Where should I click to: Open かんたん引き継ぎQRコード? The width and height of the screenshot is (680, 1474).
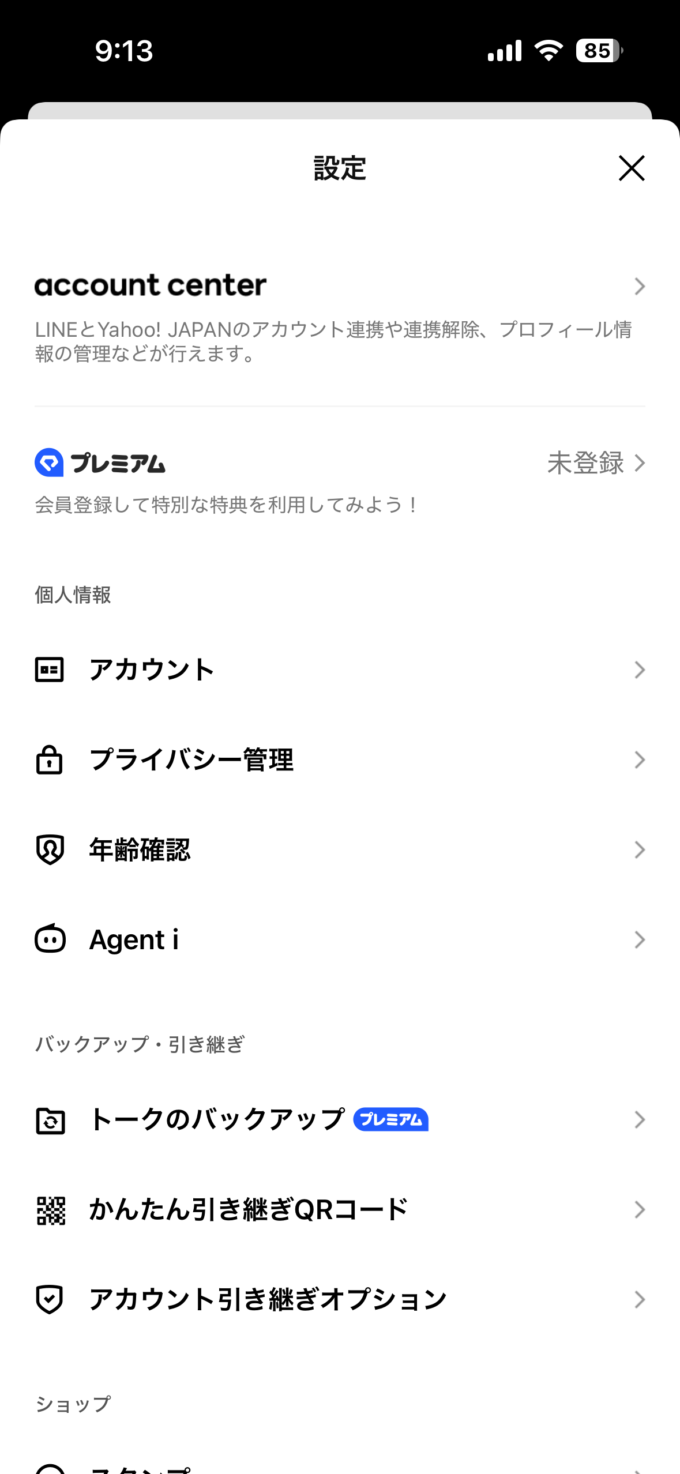340,1209
